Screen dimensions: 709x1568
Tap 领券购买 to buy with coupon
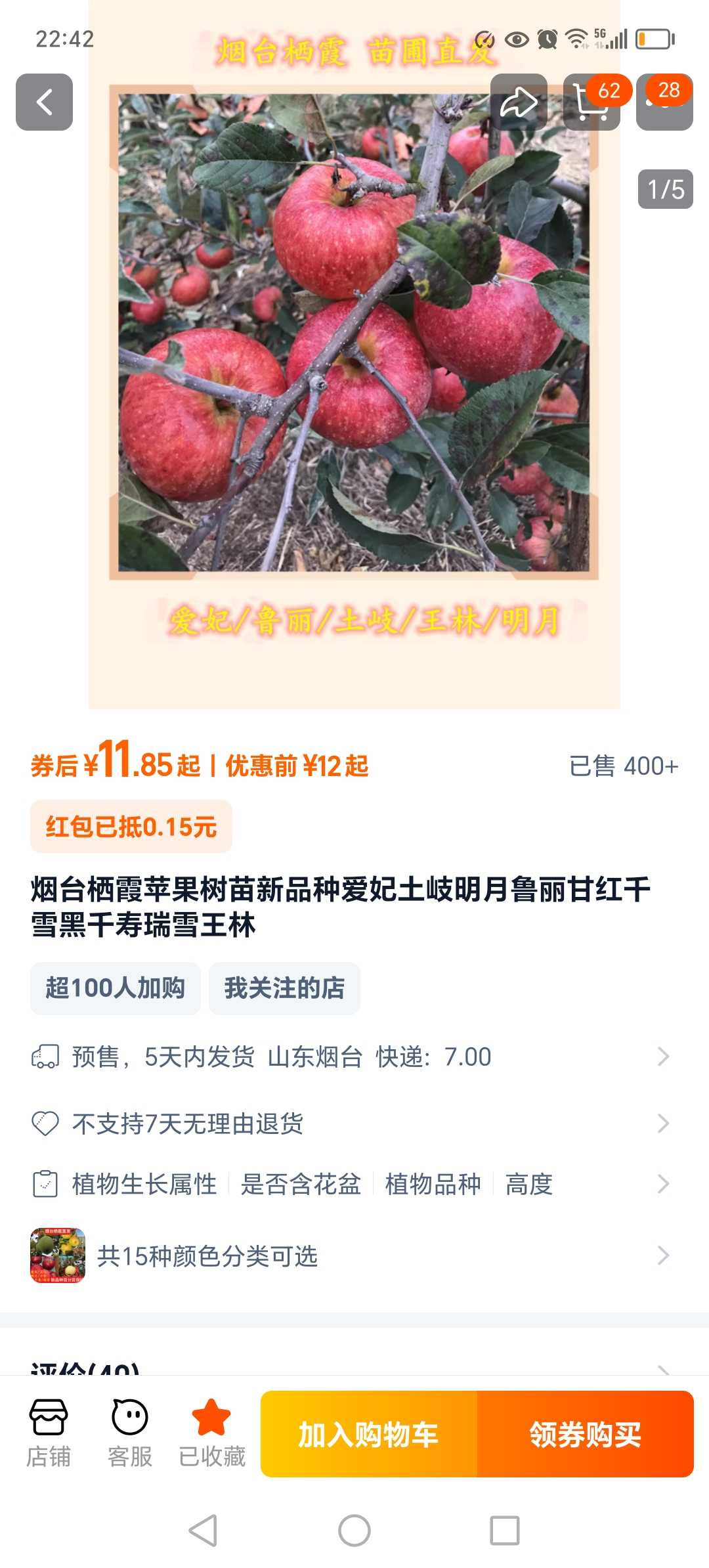point(586,1434)
